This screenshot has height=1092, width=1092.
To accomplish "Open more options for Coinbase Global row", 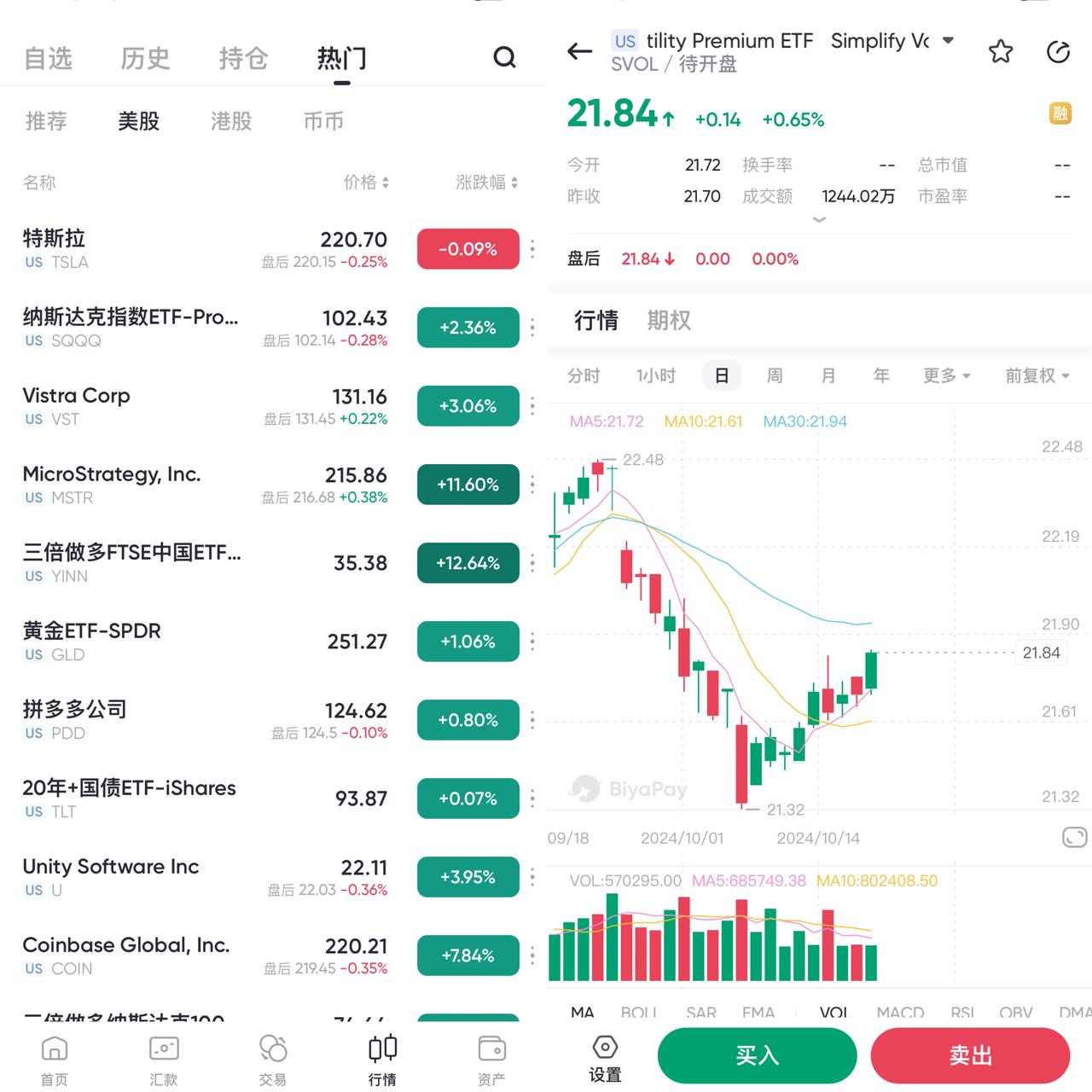I will pos(532,955).
